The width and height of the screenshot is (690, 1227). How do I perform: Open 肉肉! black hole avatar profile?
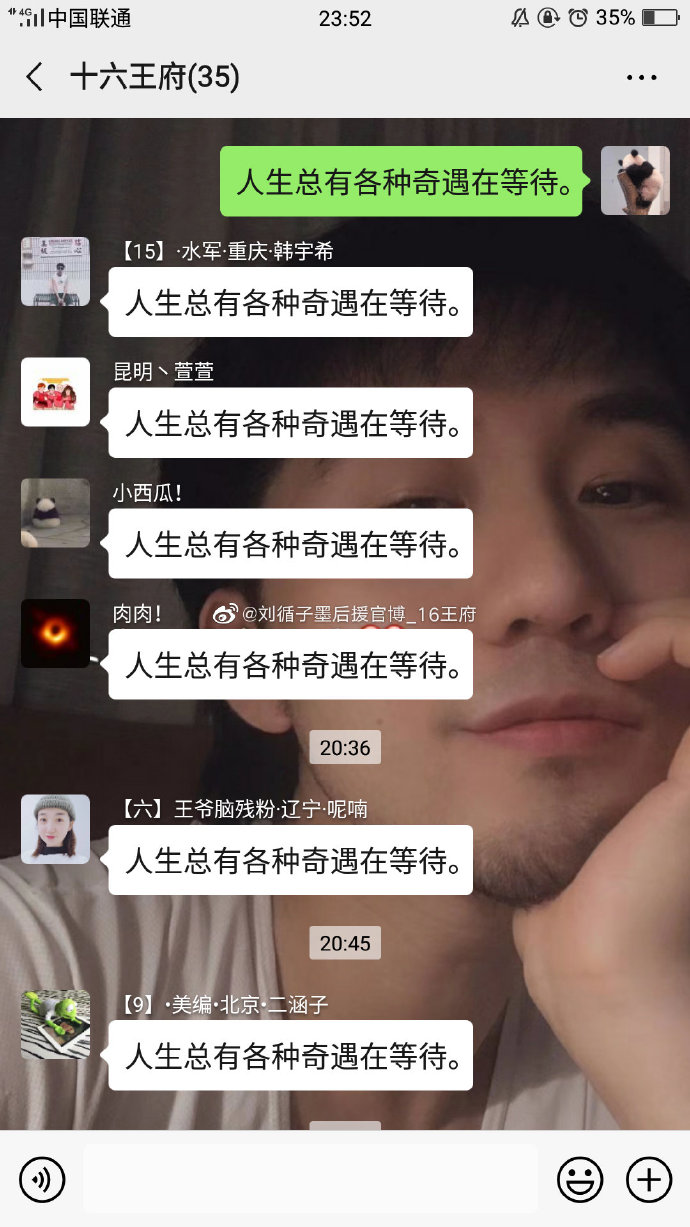tap(56, 634)
